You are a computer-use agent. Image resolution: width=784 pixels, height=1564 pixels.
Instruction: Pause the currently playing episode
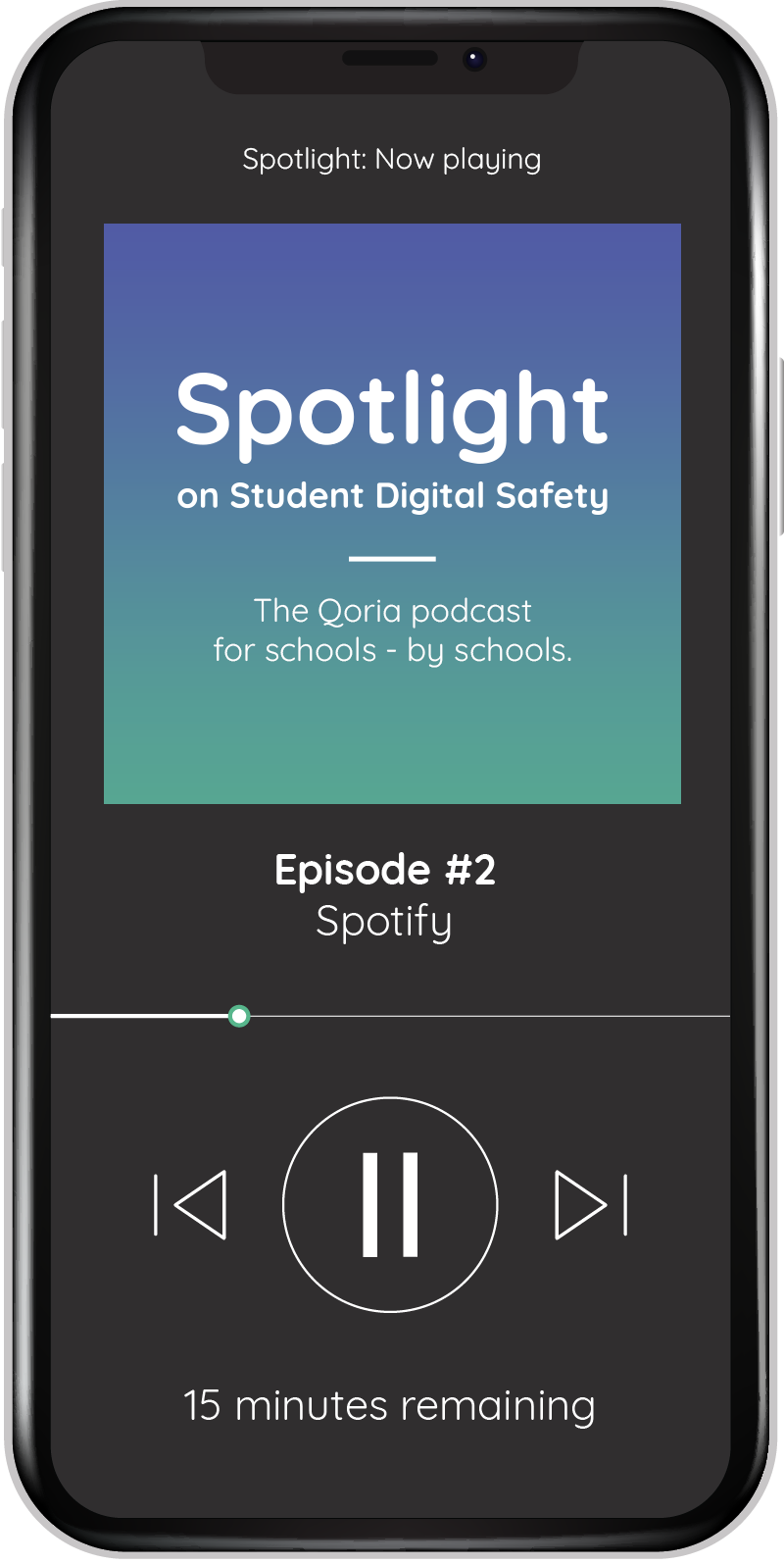click(x=390, y=1203)
